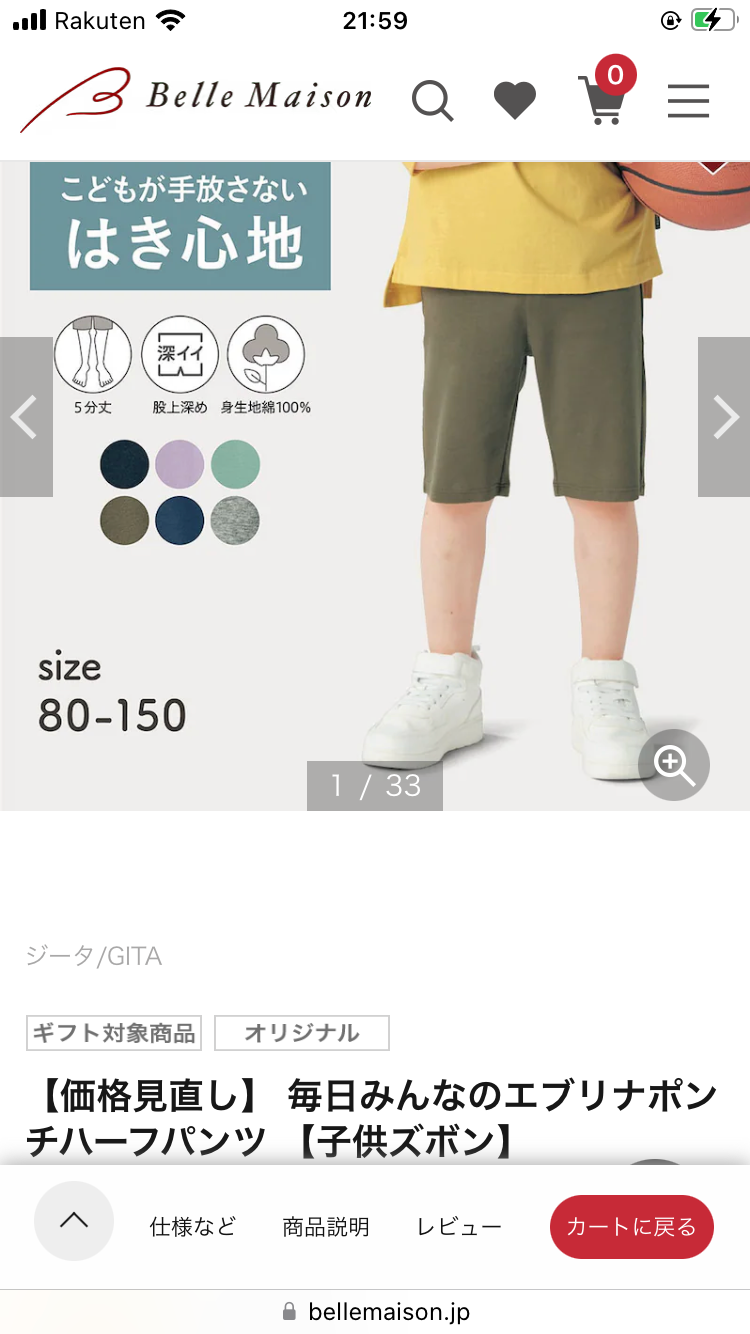This screenshot has width=750, height=1334.
Task: Go to Belle Maison home via logo
Action: (x=196, y=100)
